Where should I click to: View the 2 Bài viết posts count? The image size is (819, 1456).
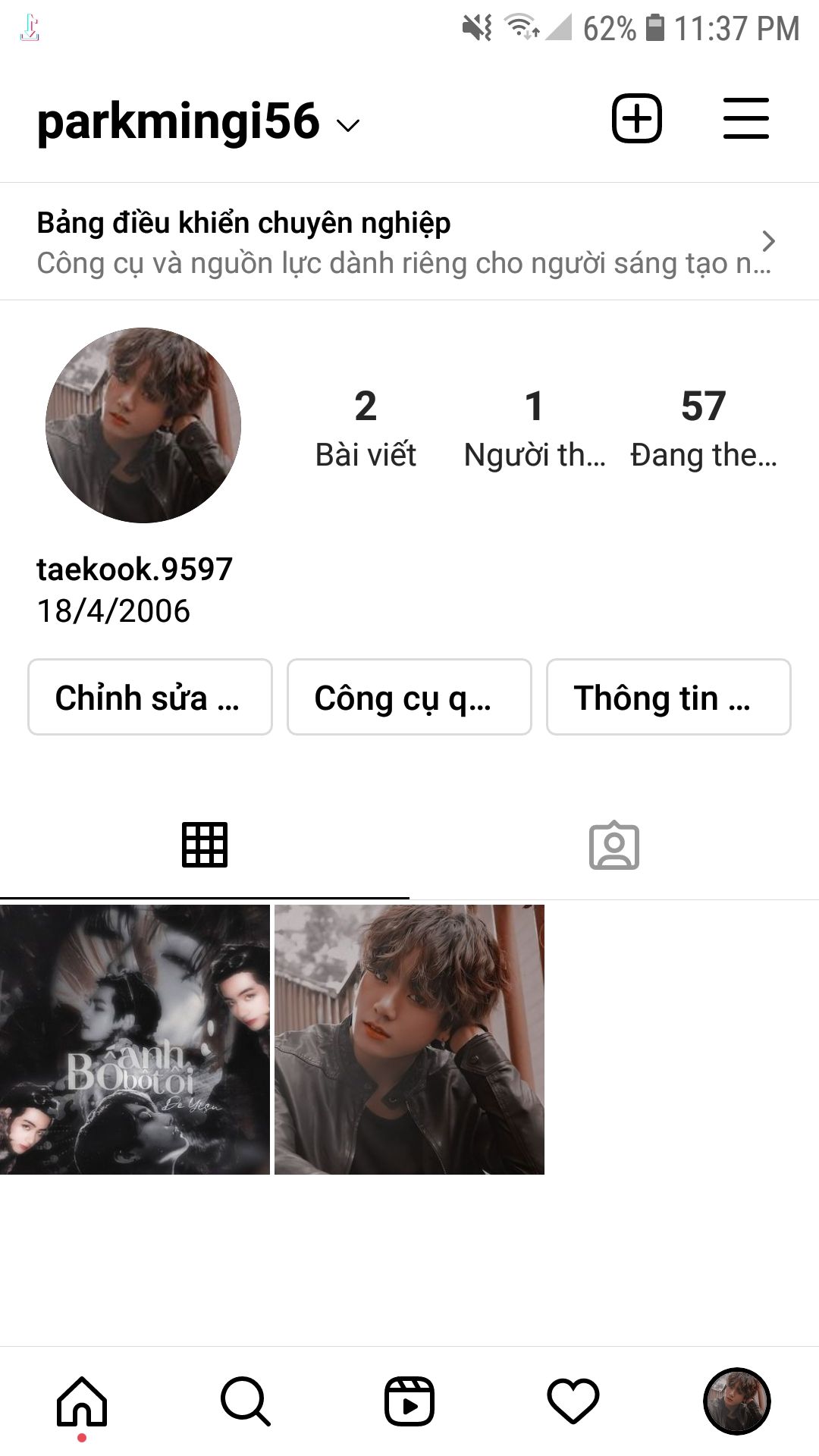[366, 428]
